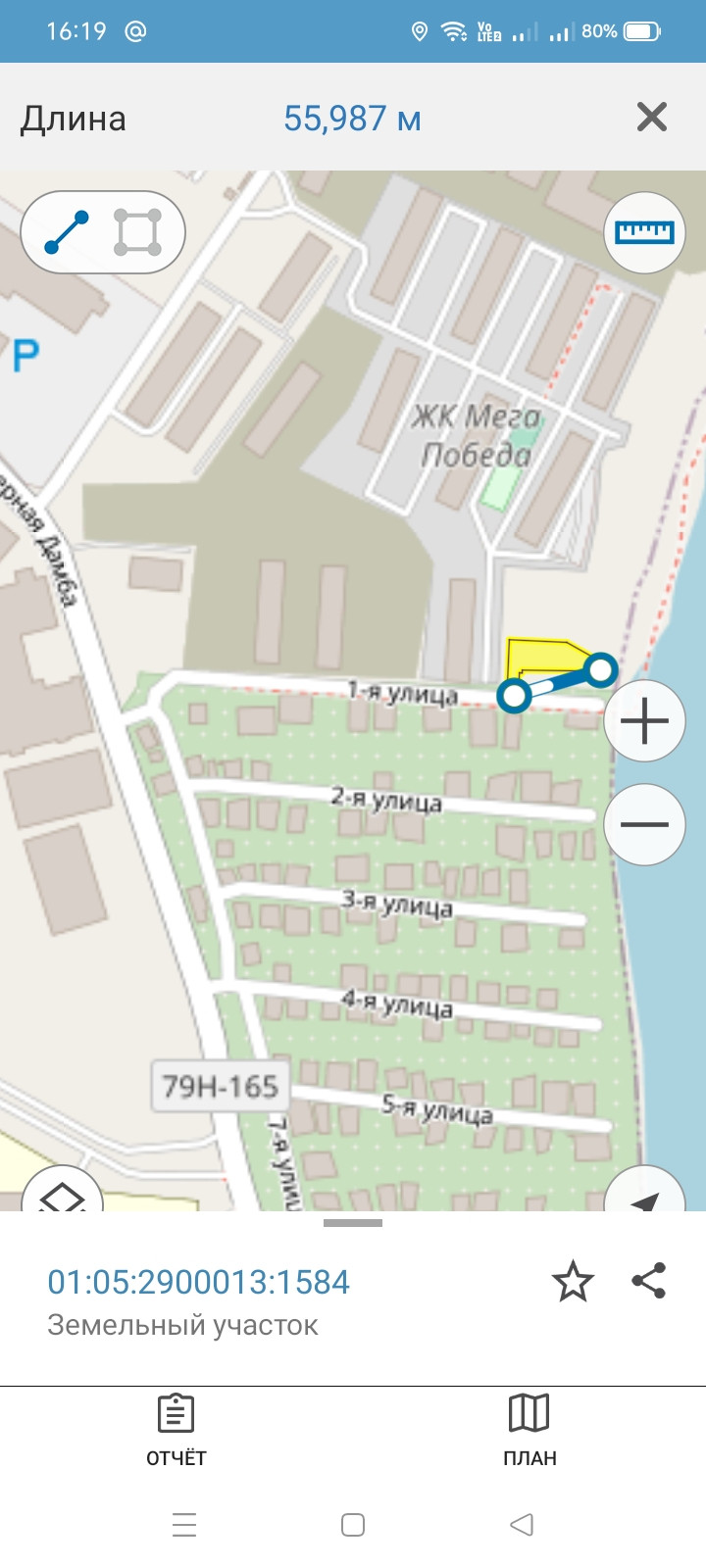The height and width of the screenshot is (1568, 706).
Task: Open the ОТЧЁТ report
Action: (176, 1429)
